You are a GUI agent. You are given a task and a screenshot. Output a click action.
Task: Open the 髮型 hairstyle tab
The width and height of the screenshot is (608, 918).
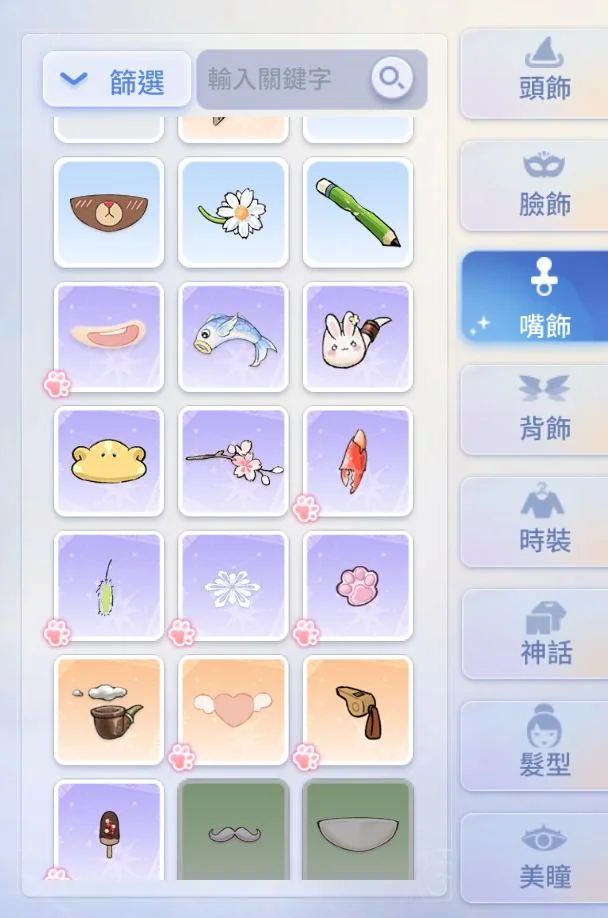point(543,747)
